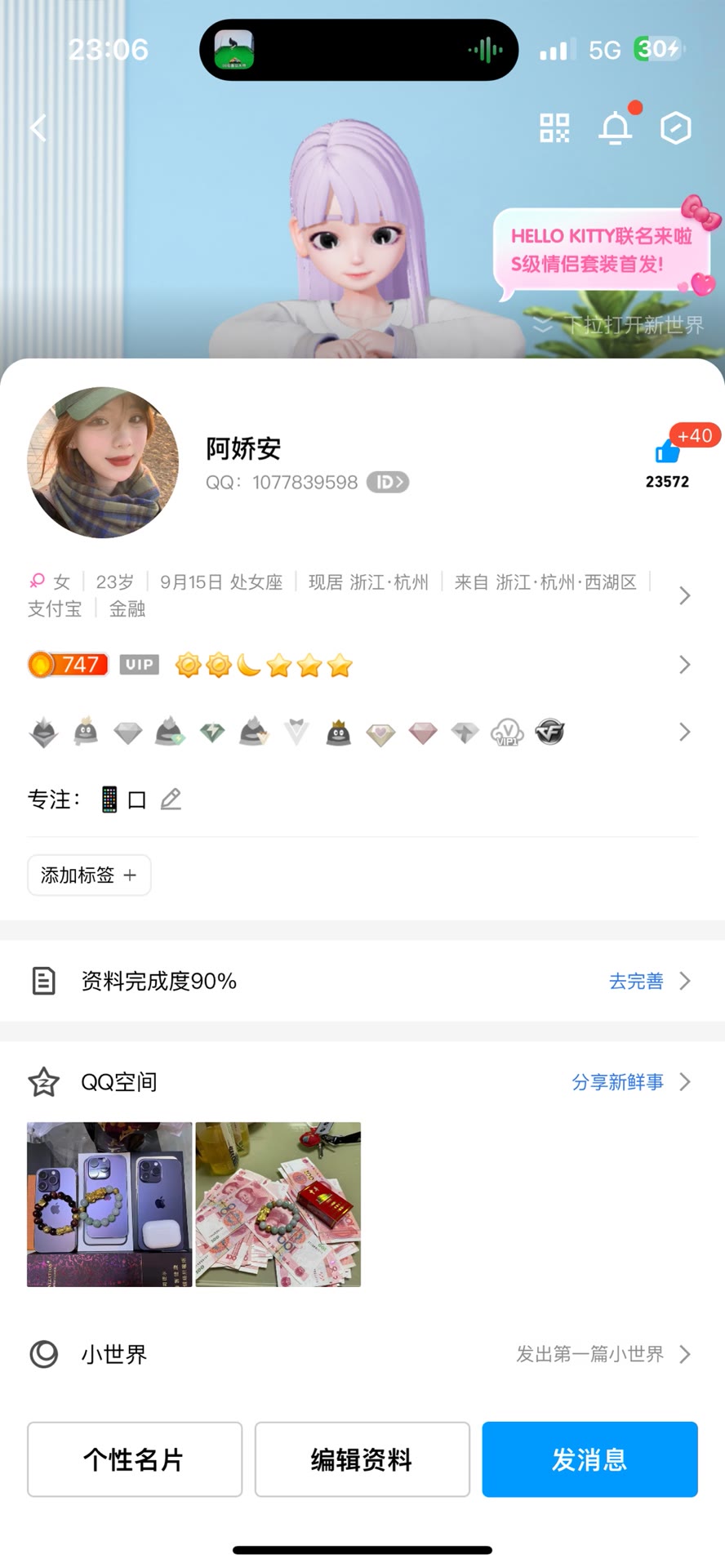Add a tag via 添加标签
The height and width of the screenshot is (1568, 725).
tap(89, 875)
